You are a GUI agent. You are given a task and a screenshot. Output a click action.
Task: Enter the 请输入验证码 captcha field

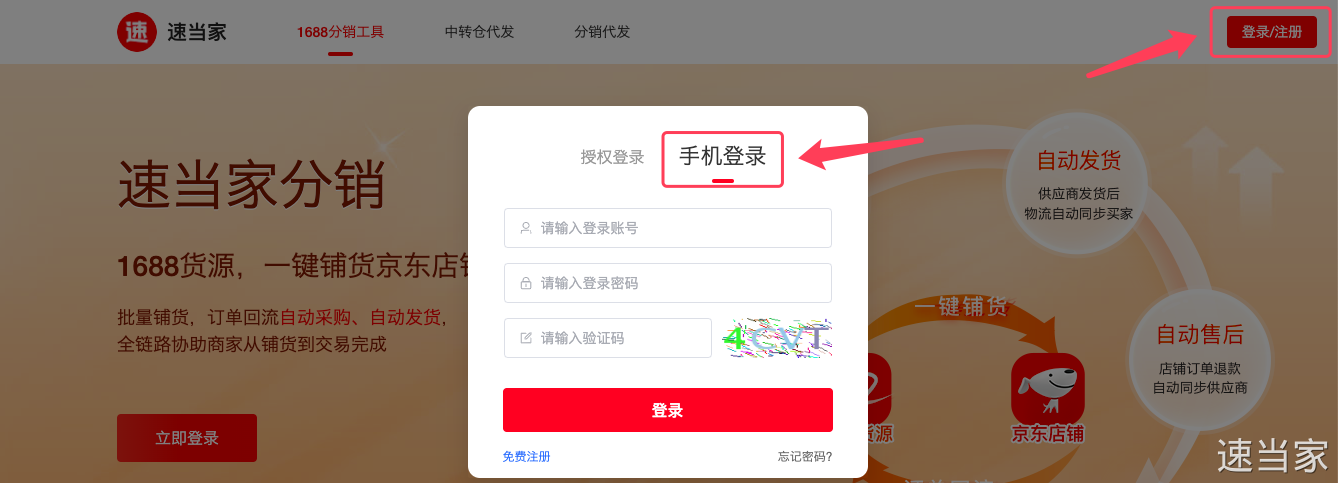[x=608, y=338]
